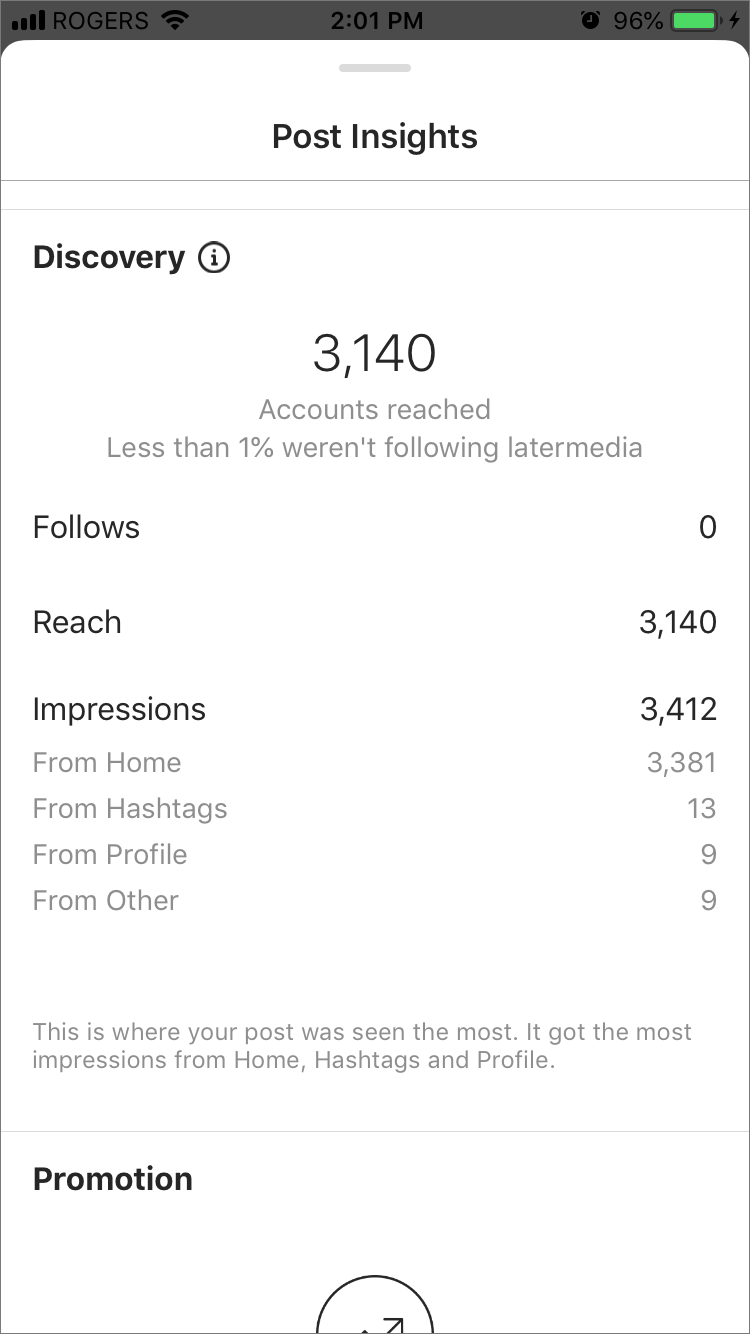Tap the circular promotion arrow icon
The width and height of the screenshot is (750, 1334).
coord(375,1304)
